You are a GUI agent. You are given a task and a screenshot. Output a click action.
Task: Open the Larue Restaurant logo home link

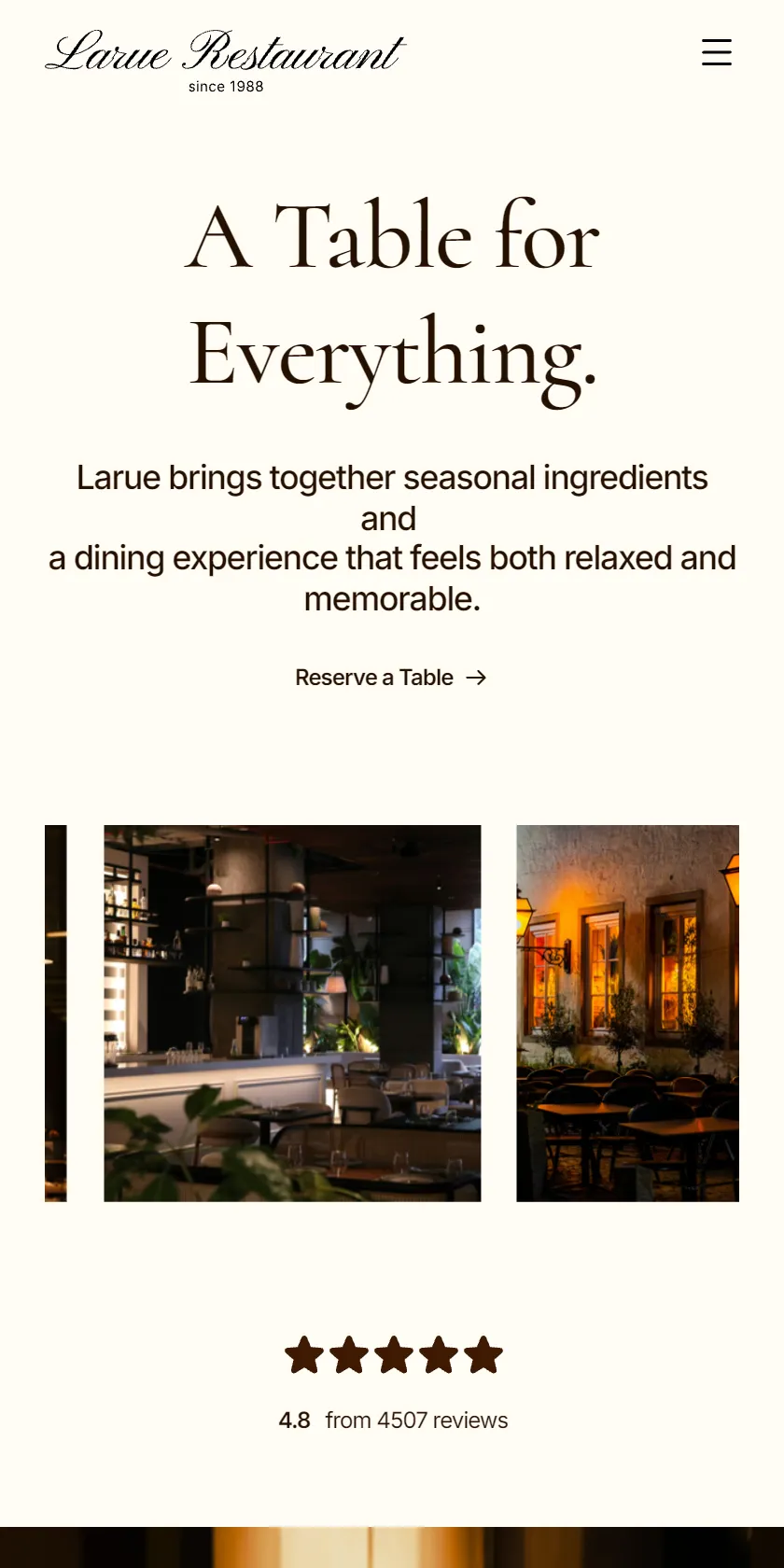(x=225, y=61)
